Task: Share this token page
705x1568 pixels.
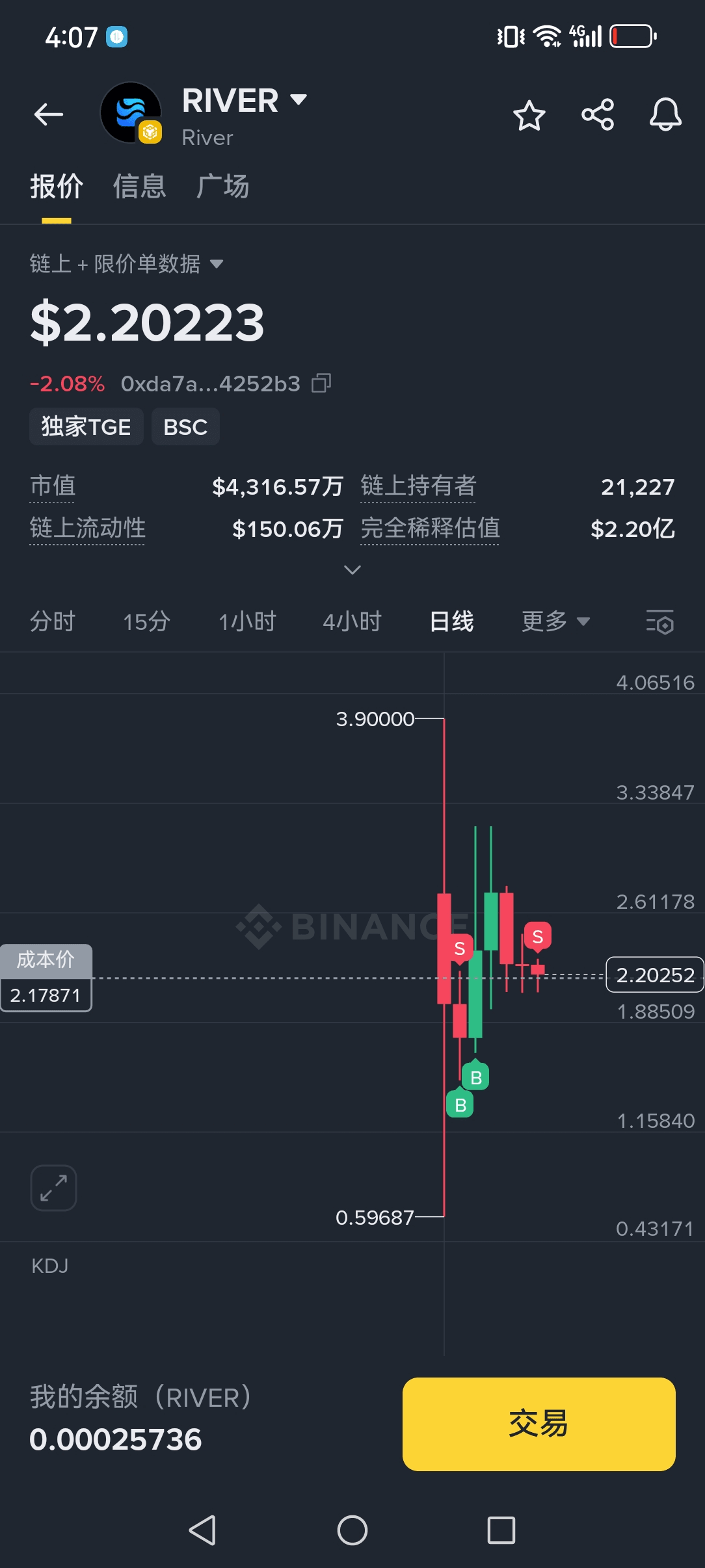Action: click(598, 115)
